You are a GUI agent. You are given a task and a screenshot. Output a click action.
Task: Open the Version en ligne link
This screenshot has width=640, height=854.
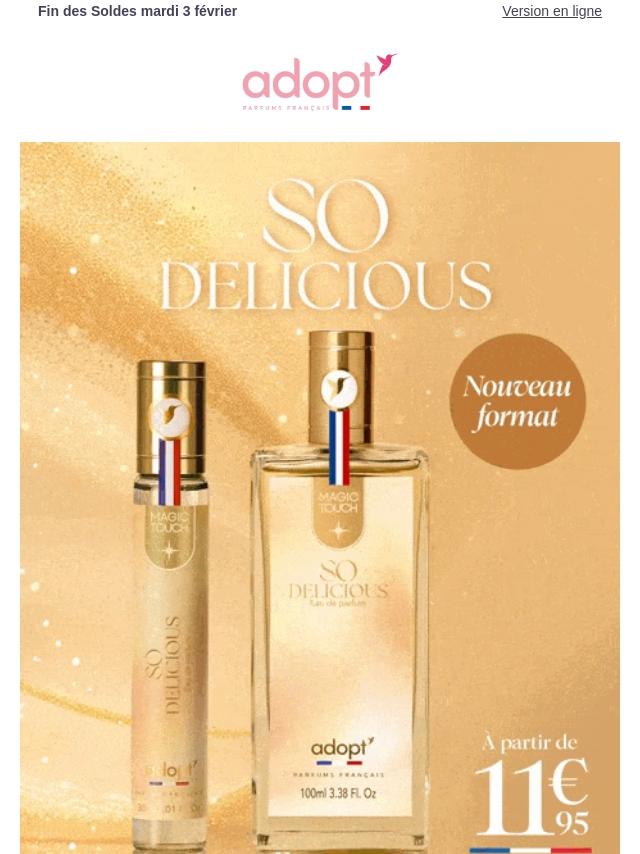551,11
